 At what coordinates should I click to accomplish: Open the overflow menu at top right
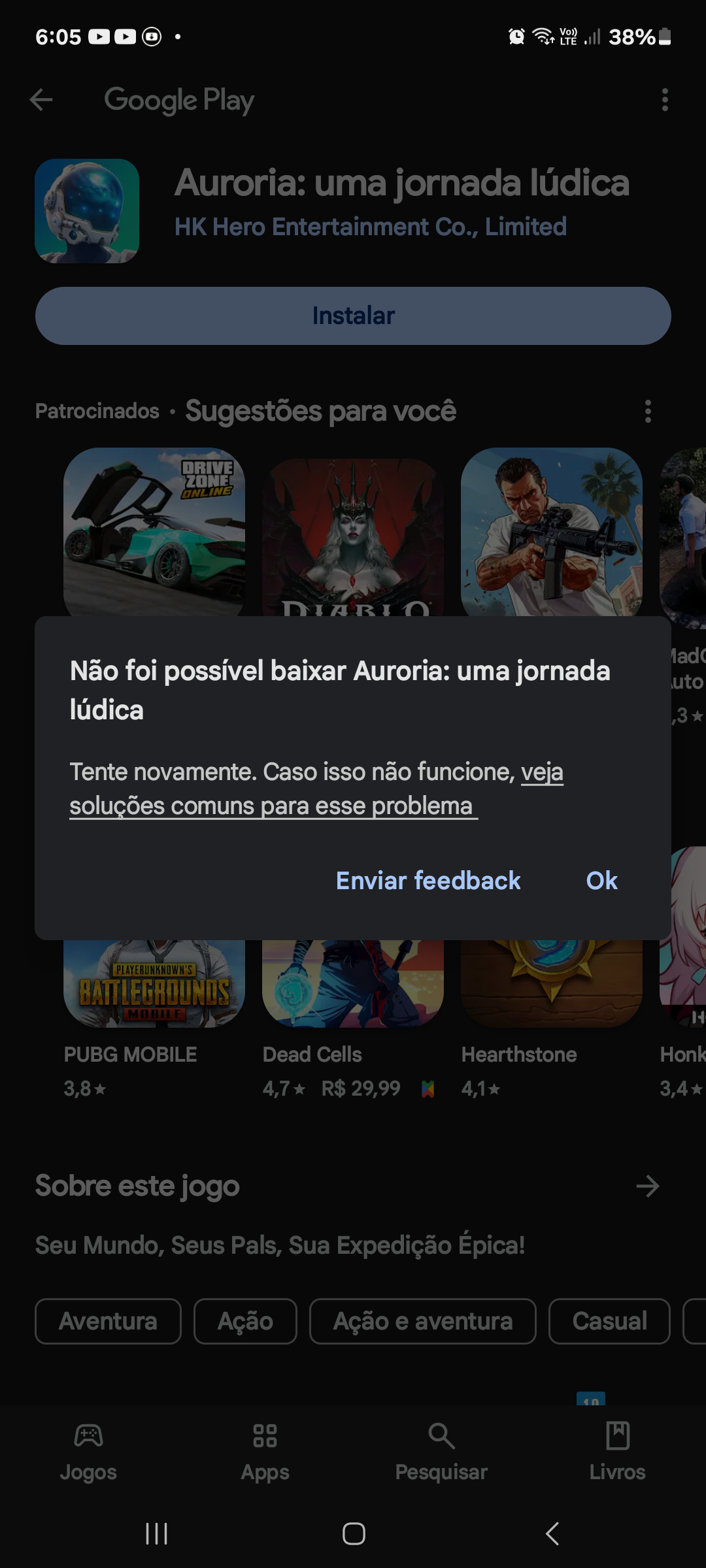coord(665,99)
